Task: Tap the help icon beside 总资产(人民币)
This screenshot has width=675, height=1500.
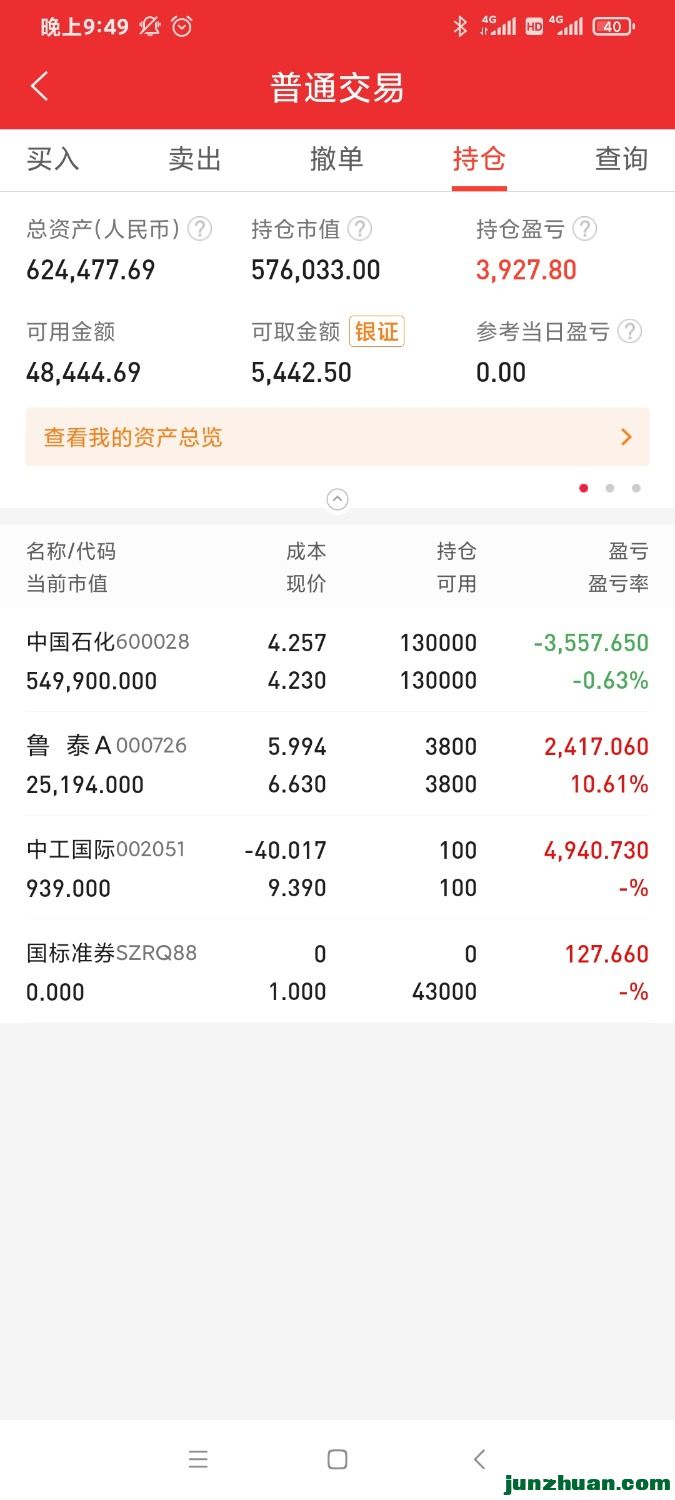Action: tap(200, 229)
